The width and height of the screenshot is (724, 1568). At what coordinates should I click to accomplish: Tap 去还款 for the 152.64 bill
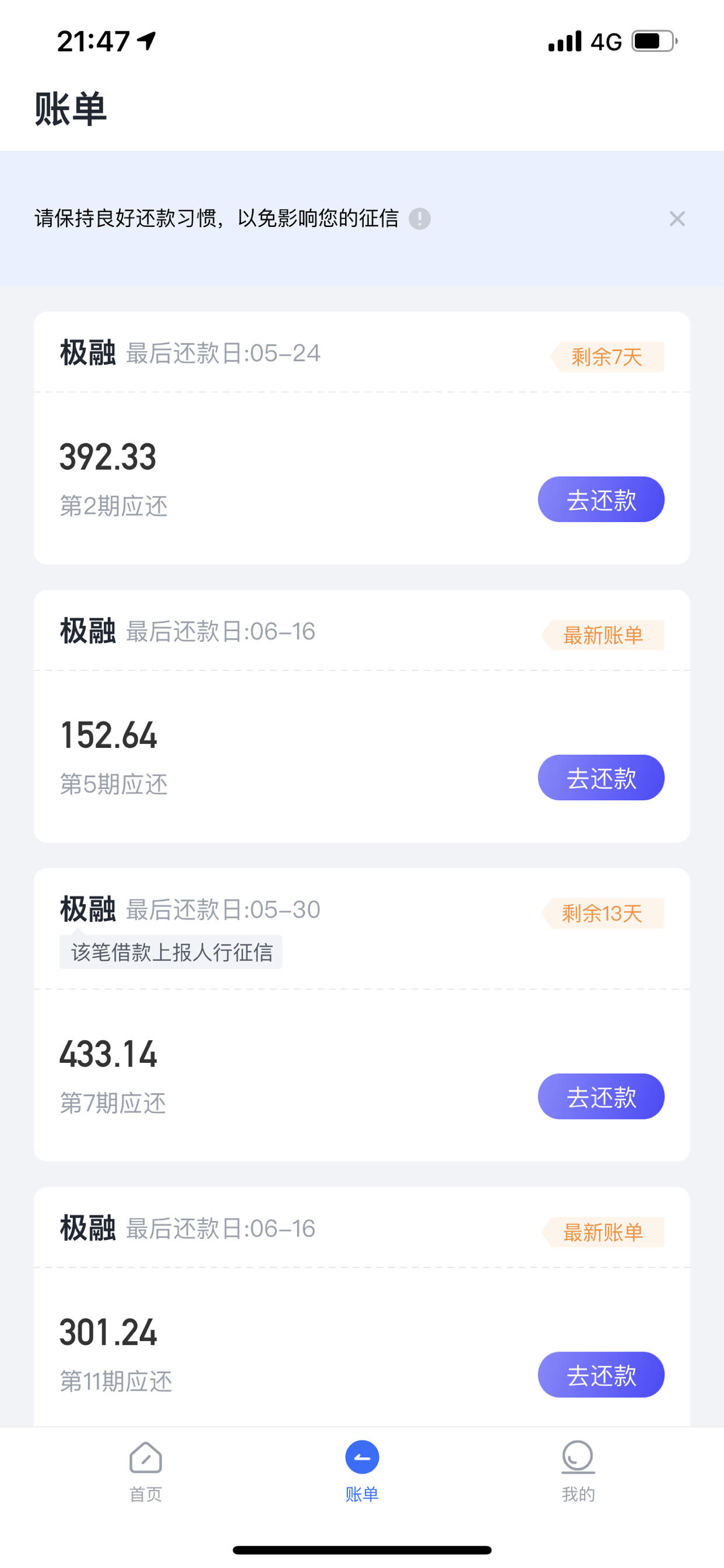click(x=601, y=778)
